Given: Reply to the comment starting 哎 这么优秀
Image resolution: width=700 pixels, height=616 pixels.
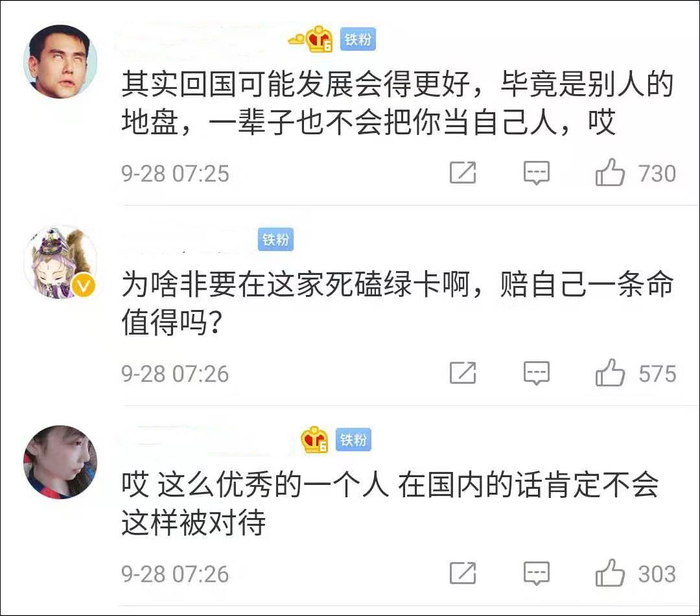Looking at the screenshot, I should click(x=536, y=573).
